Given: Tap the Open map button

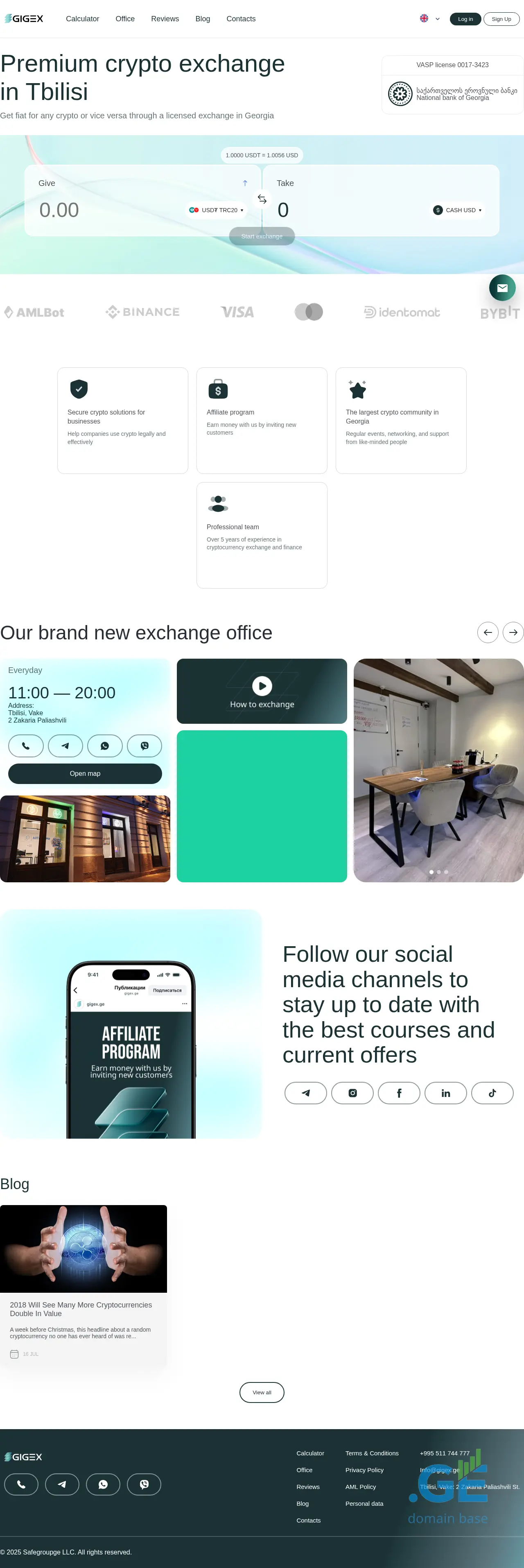Looking at the screenshot, I should (x=85, y=774).
